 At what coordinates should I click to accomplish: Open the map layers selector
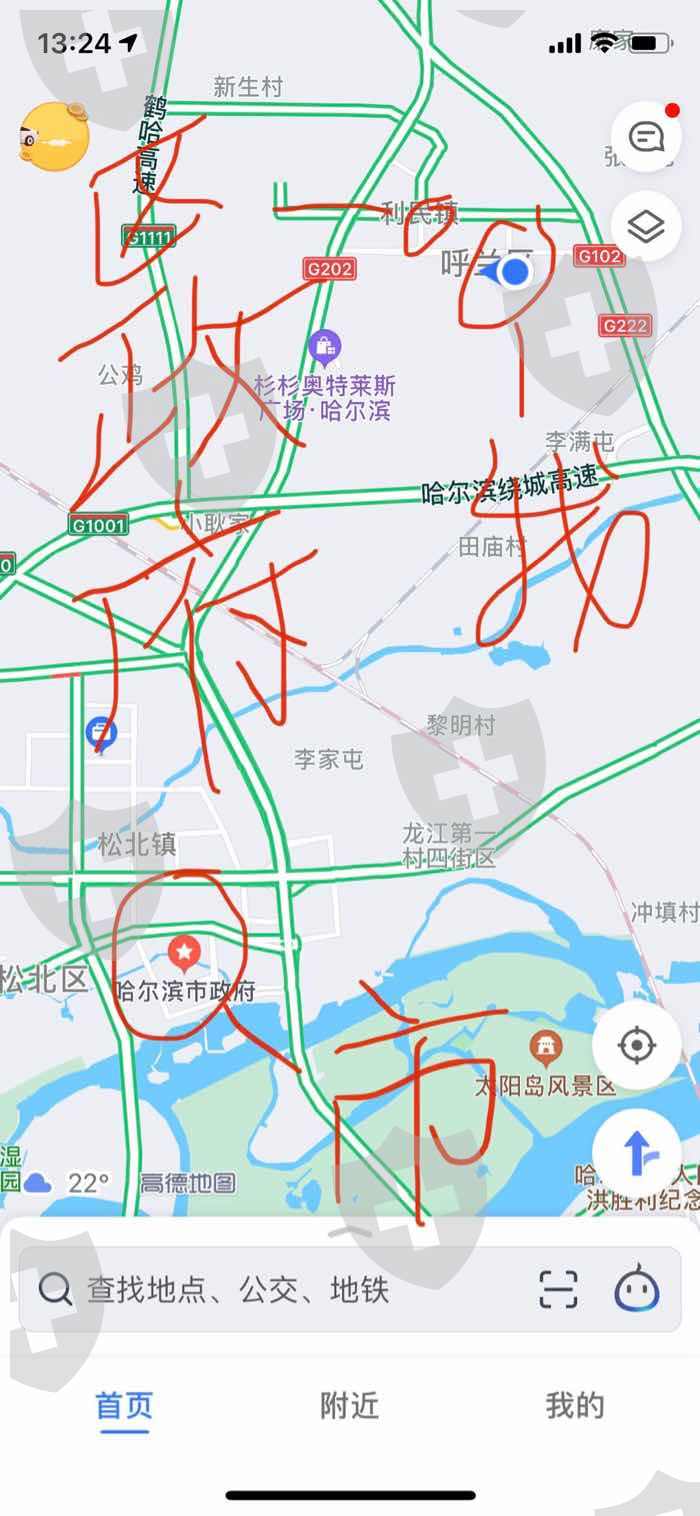[646, 227]
